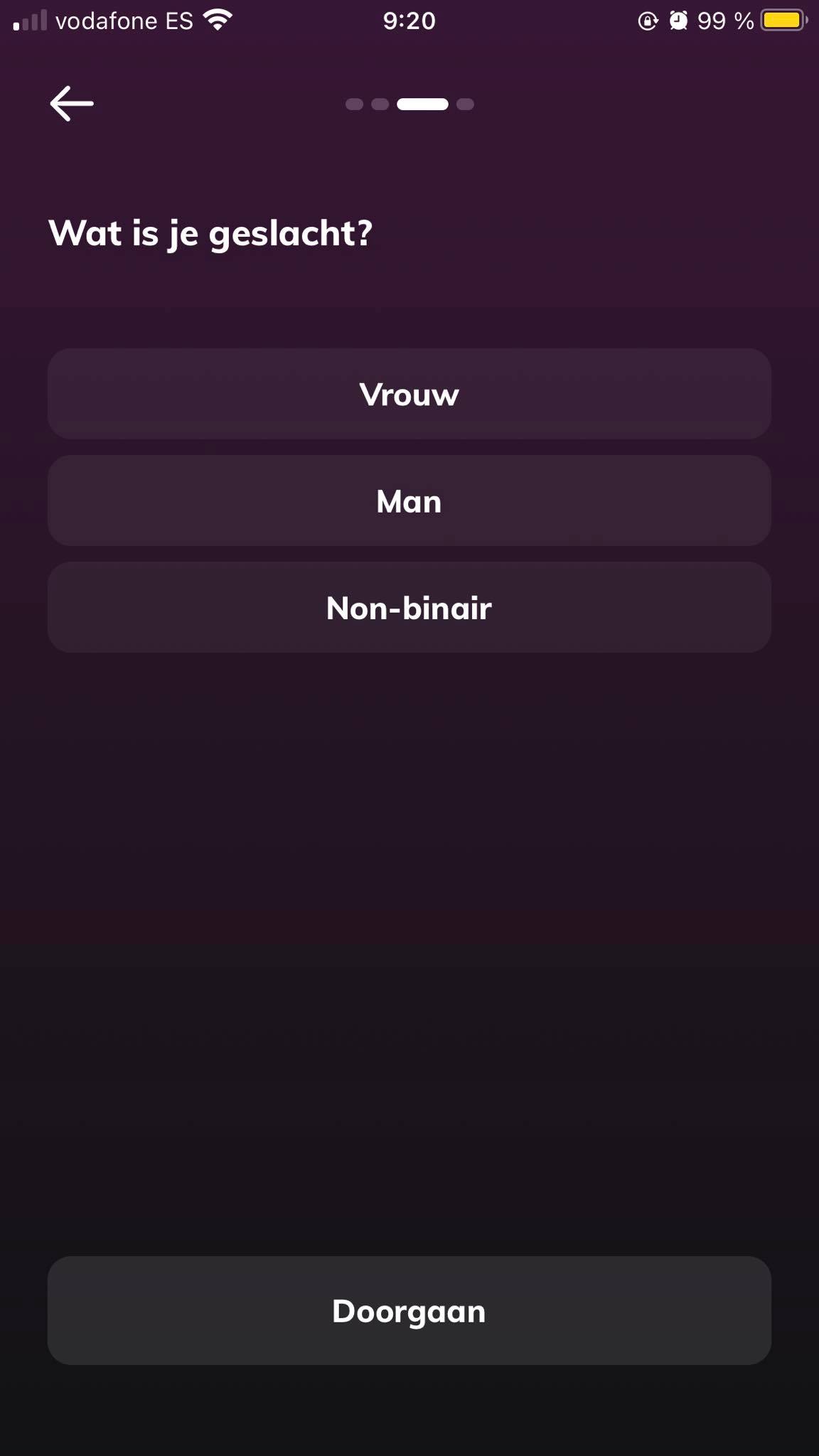819x1456 pixels.
Task: Pick the Non-binair option
Action: [409, 607]
